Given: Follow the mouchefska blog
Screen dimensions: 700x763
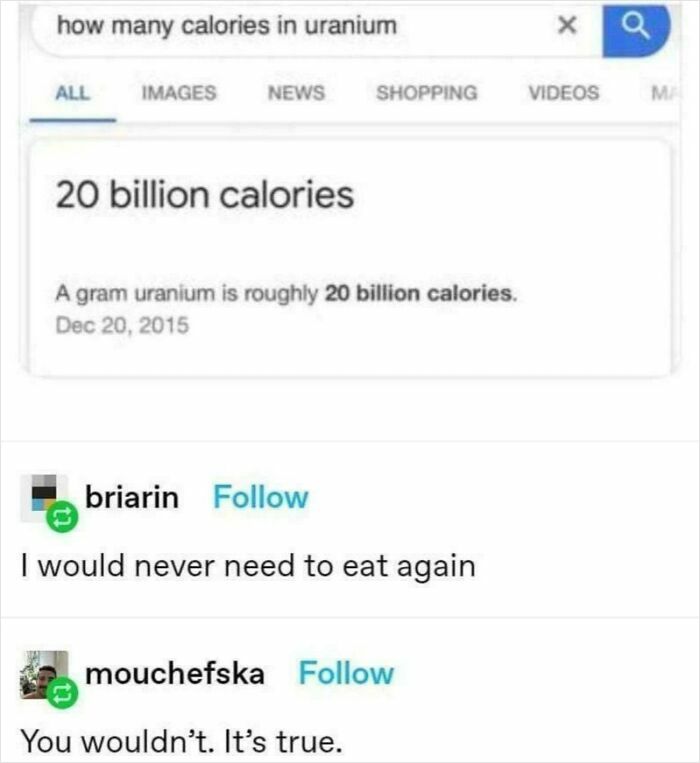Looking at the screenshot, I should click(x=346, y=673).
